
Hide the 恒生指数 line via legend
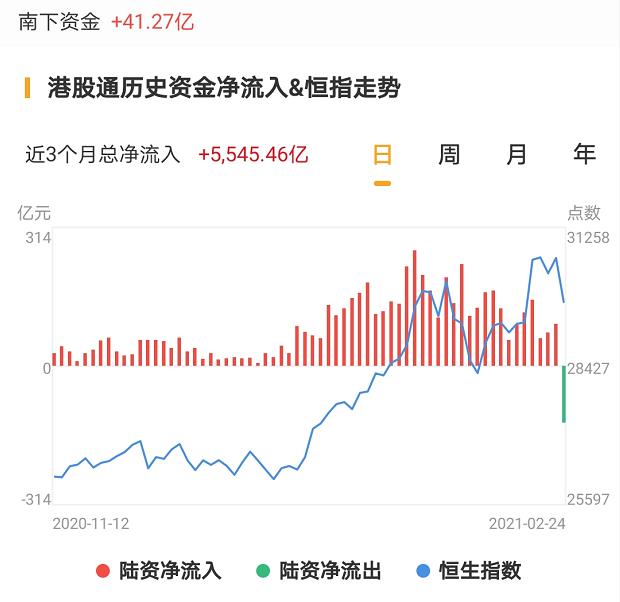tap(468, 571)
